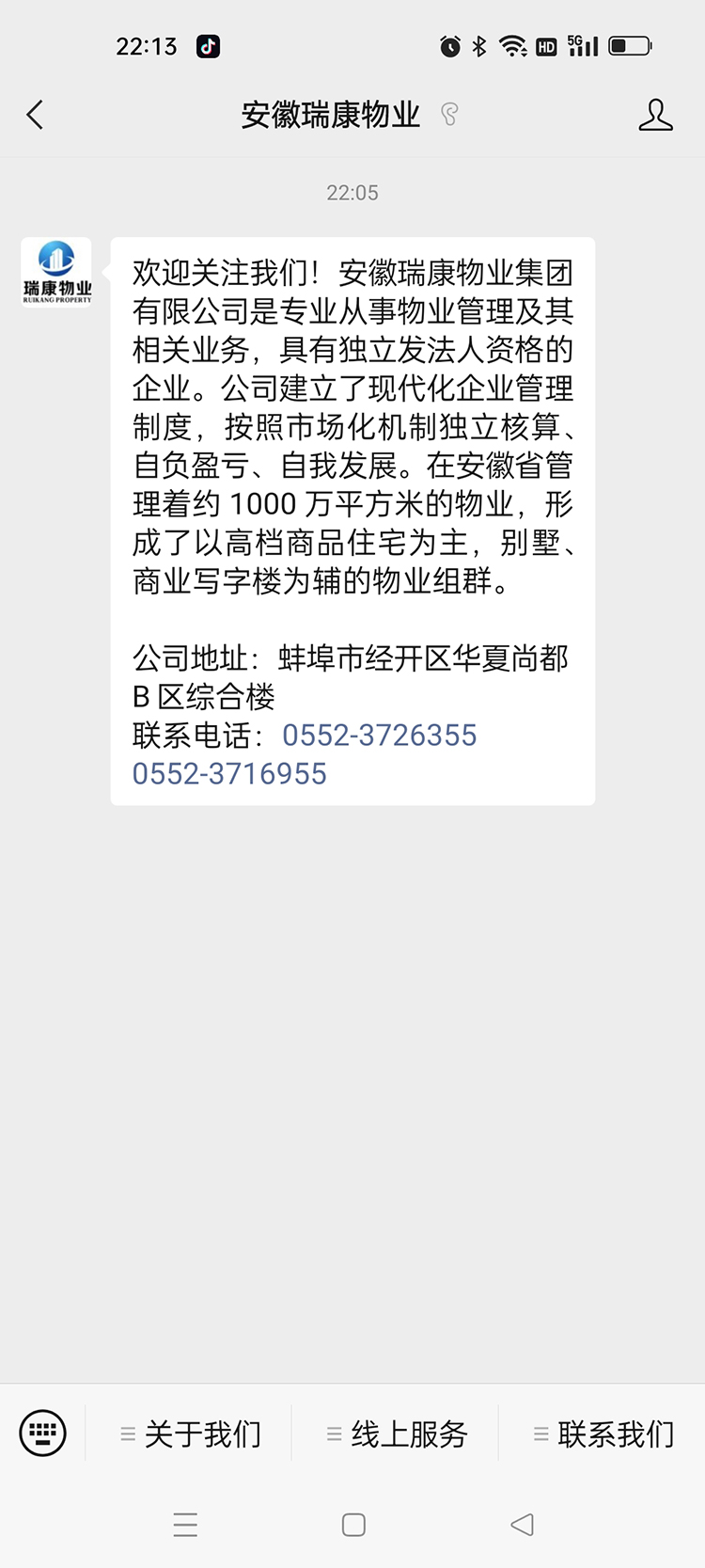Viewport: 705px width, 1568px height.
Task: Open the keyboard input icon at bottom left
Action: point(41,1433)
